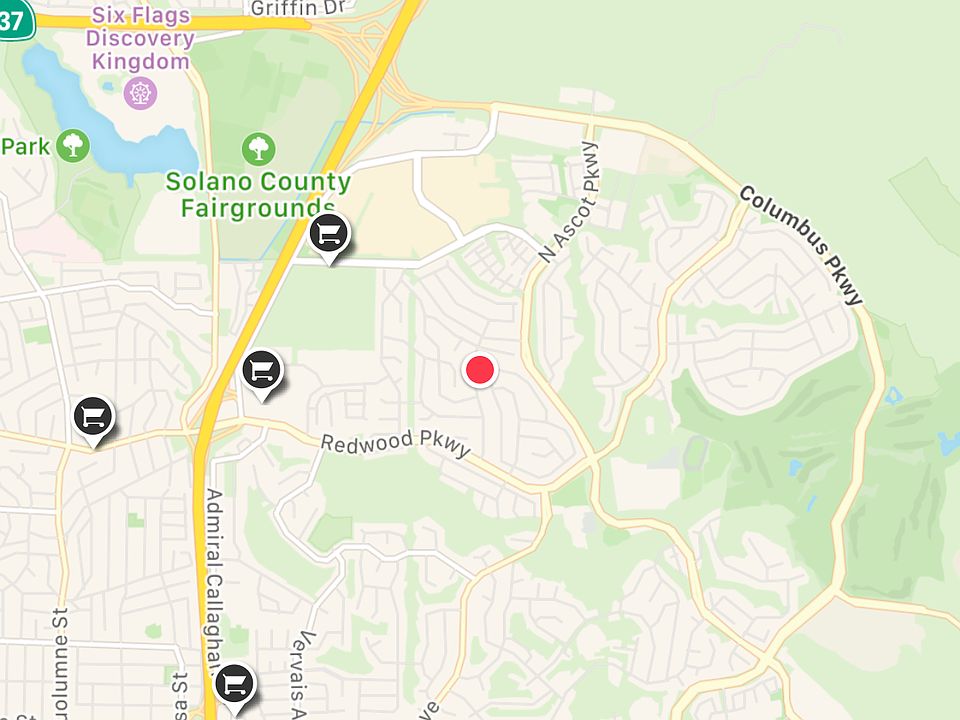Open the cart pin below Solano County Fairgrounds
This screenshot has width=960, height=720.
(x=329, y=236)
